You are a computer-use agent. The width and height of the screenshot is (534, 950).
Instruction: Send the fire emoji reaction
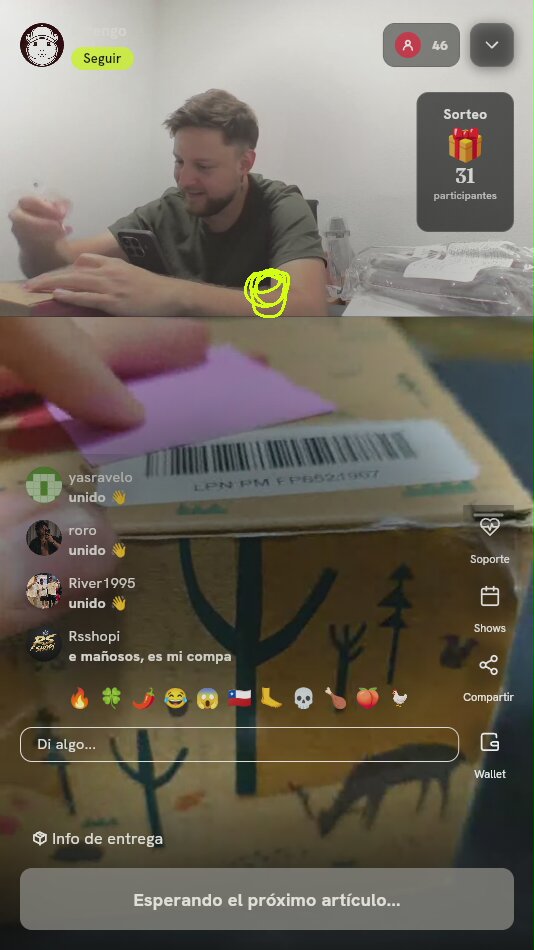pos(79,698)
